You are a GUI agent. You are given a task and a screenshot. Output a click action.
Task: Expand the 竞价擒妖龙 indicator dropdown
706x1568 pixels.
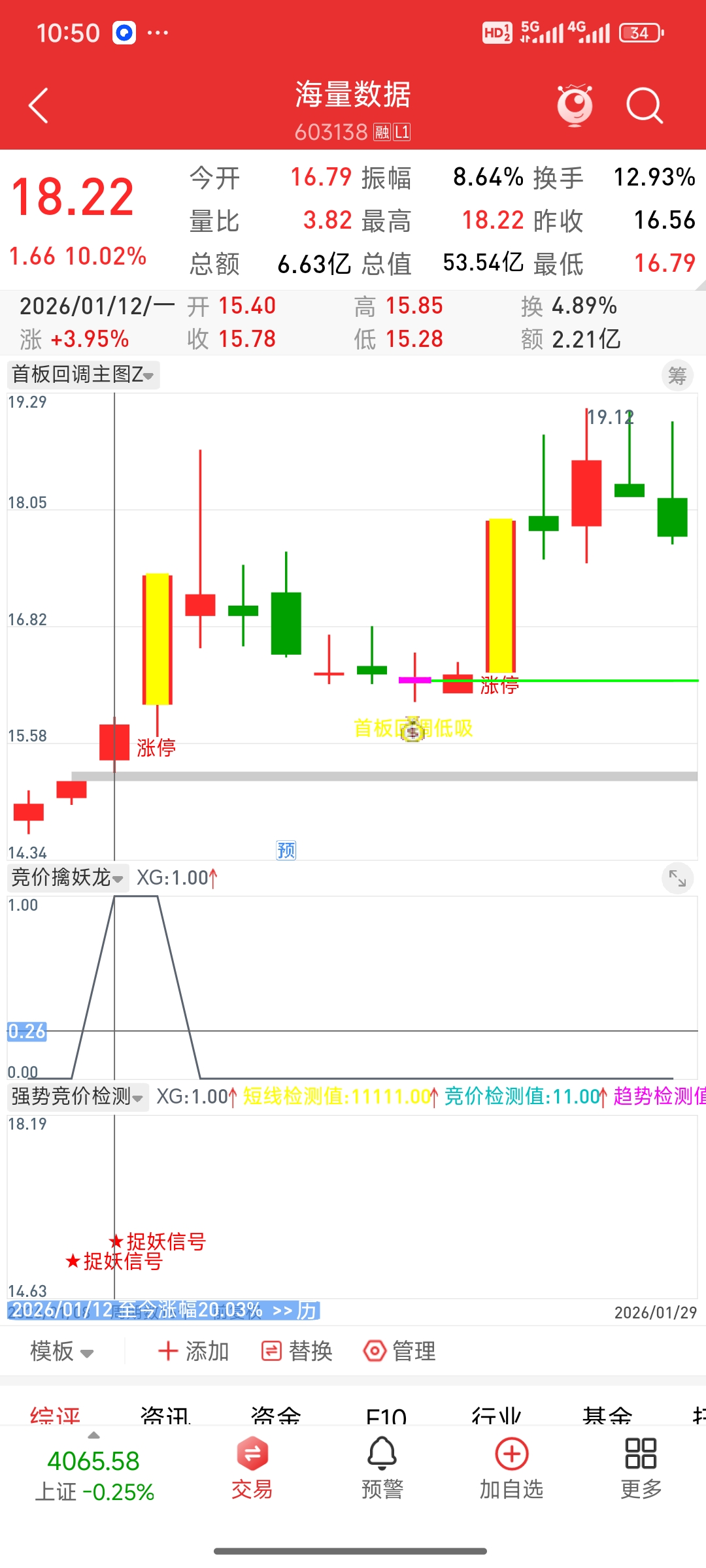coord(67,877)
